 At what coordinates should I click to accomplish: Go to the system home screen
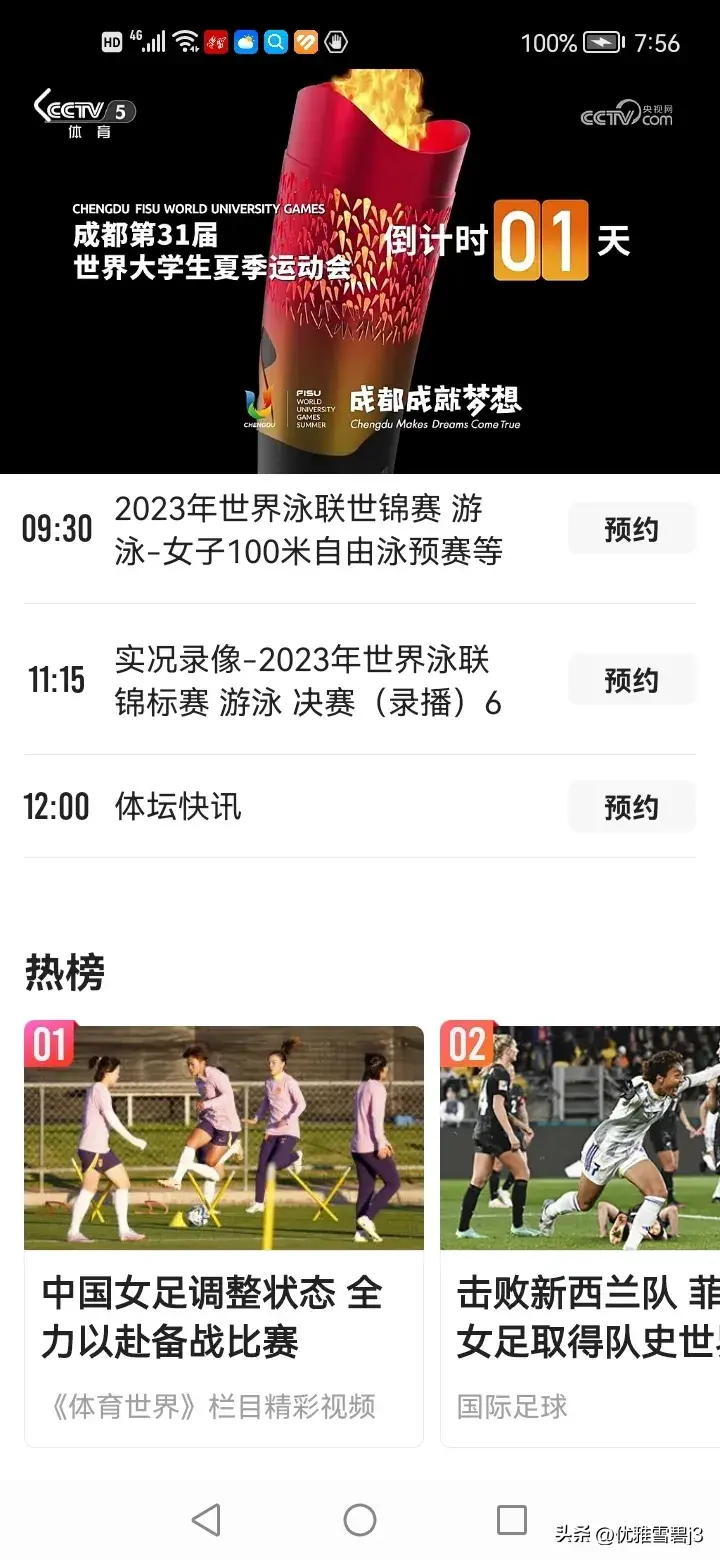[360, 1520]
